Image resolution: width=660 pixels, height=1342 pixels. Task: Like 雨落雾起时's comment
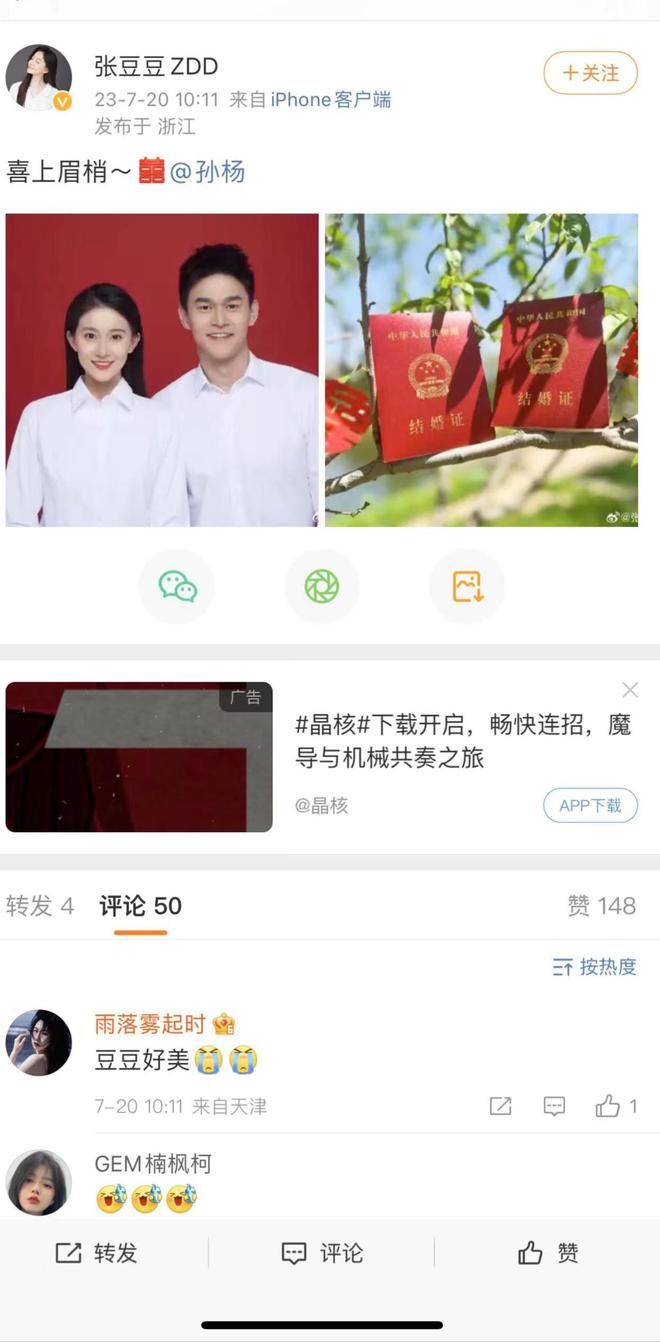pos(608,1106)
